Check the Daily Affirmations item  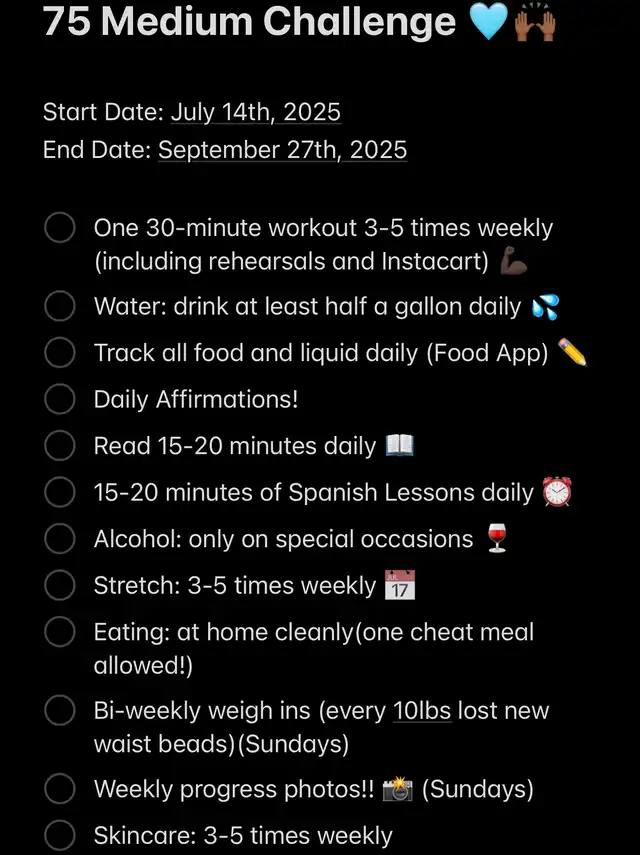(x=60, y=400)
